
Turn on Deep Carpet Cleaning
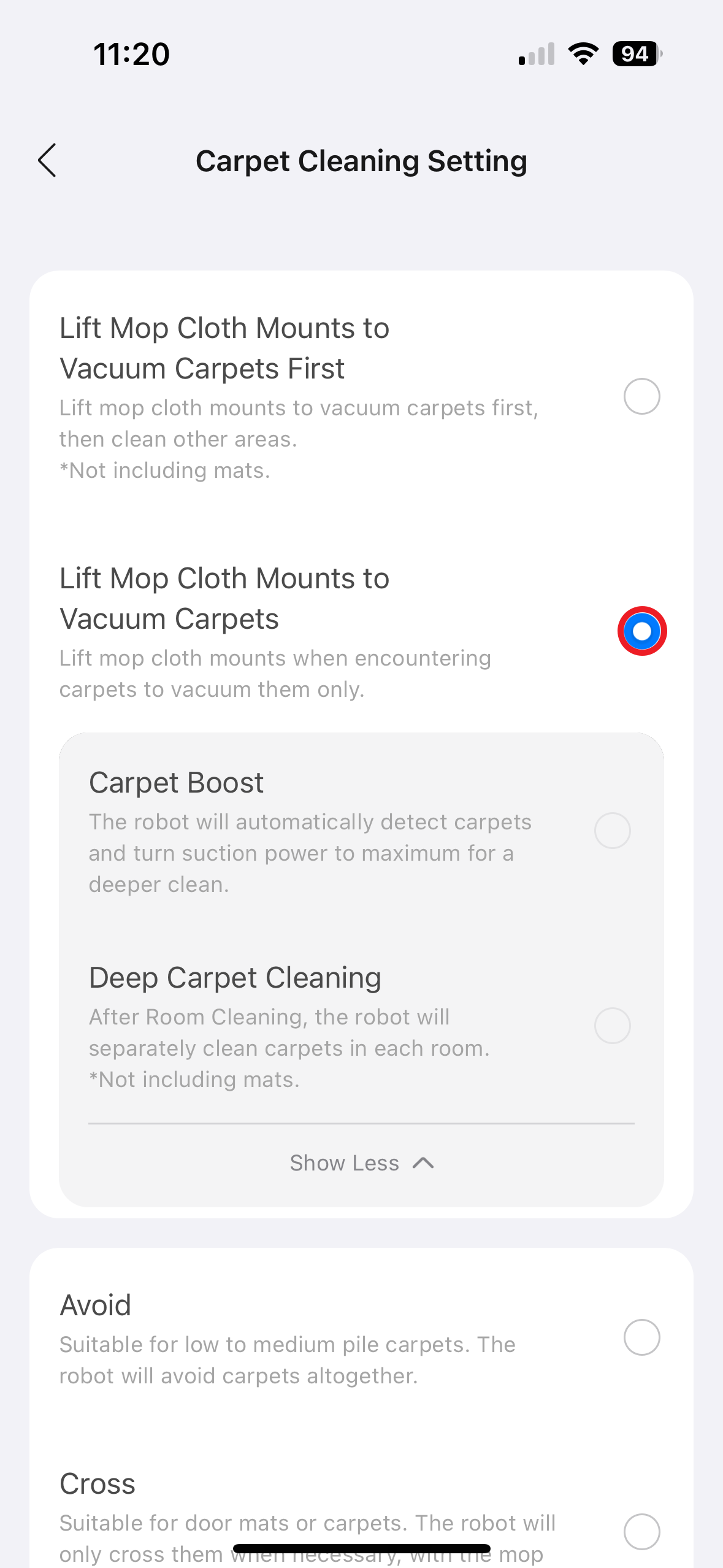pyautogui.click(x=612, y=1026)
